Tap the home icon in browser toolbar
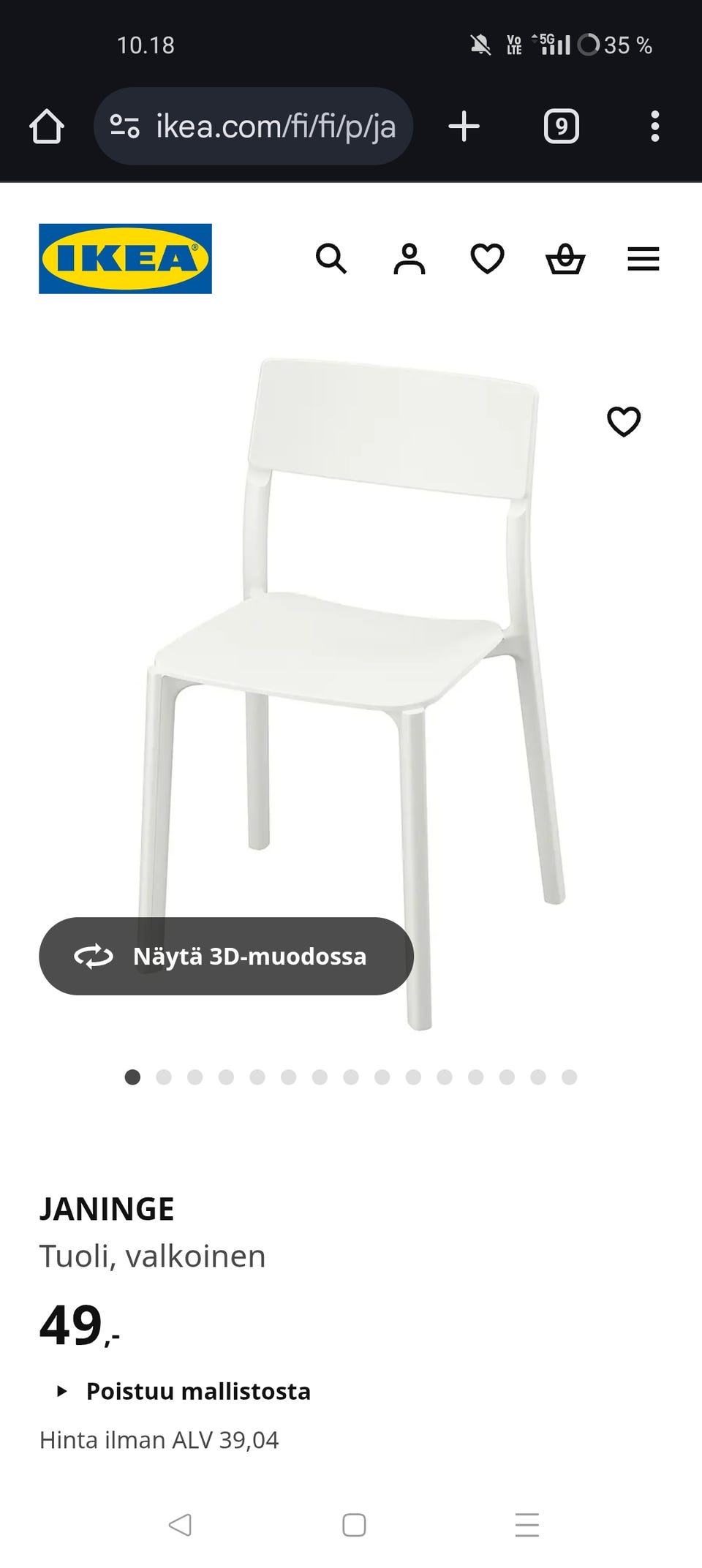This screenshot has width=702, height=1568. coord(46,125)
